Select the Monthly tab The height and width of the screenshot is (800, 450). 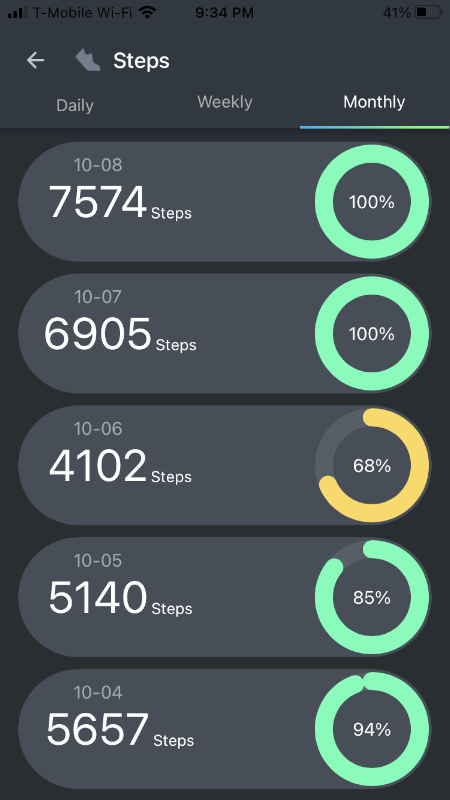[374, 102]
